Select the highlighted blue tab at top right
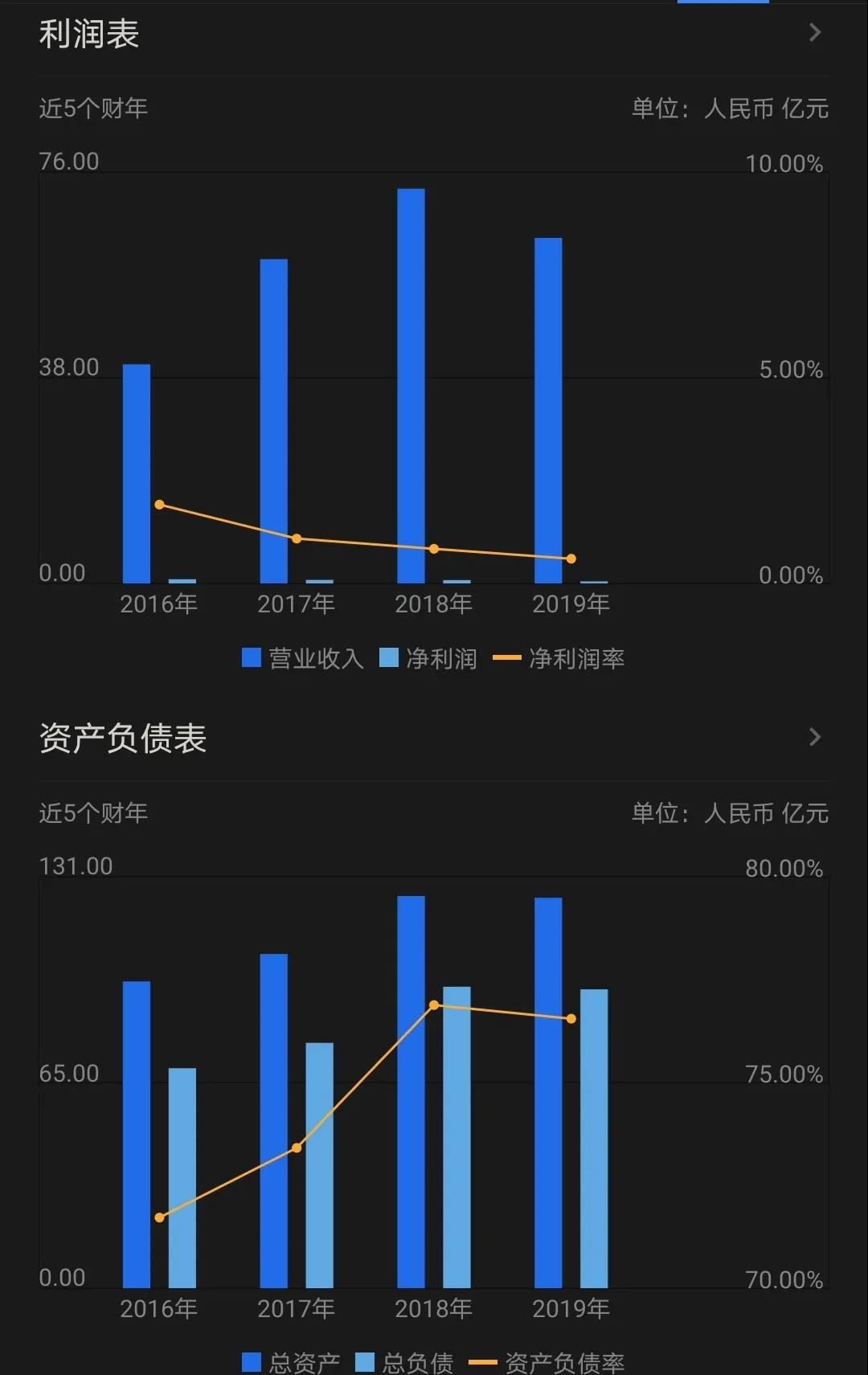 tap(723, 2)
